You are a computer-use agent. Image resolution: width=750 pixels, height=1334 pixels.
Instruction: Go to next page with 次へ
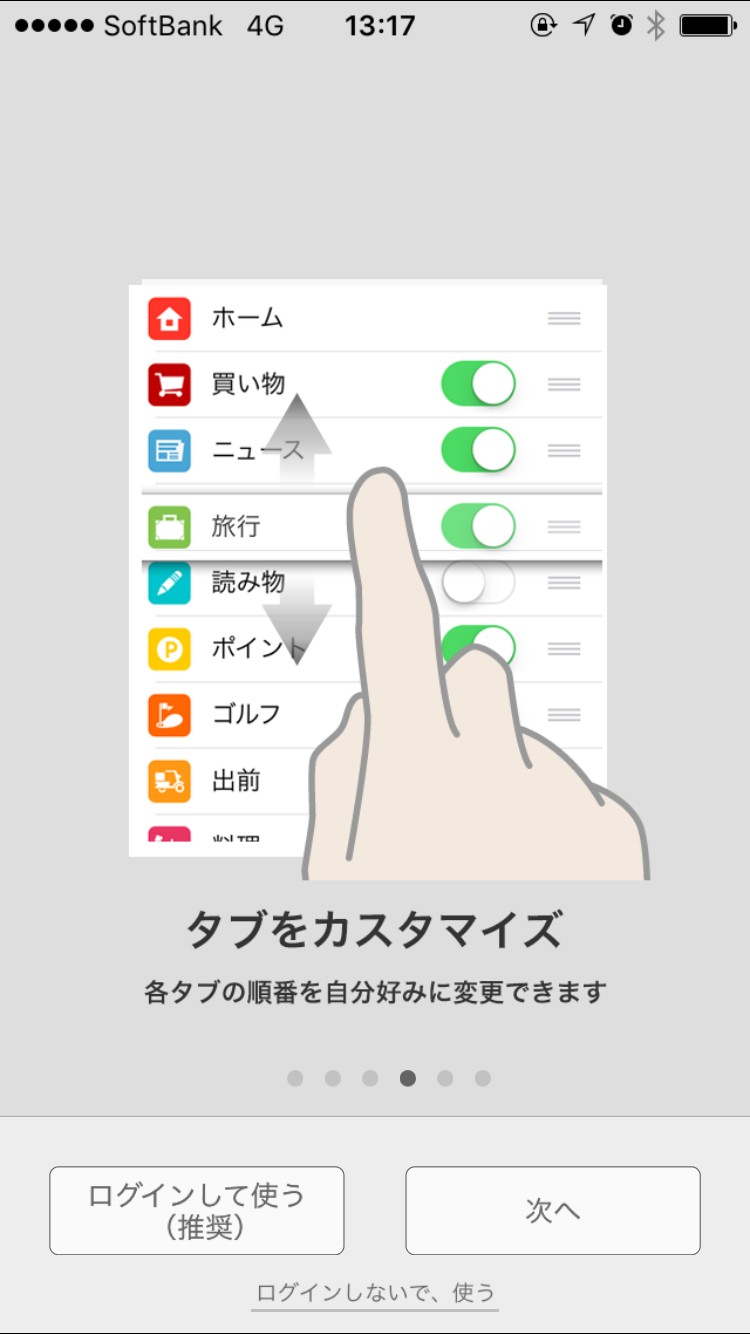coord(553,1210)
